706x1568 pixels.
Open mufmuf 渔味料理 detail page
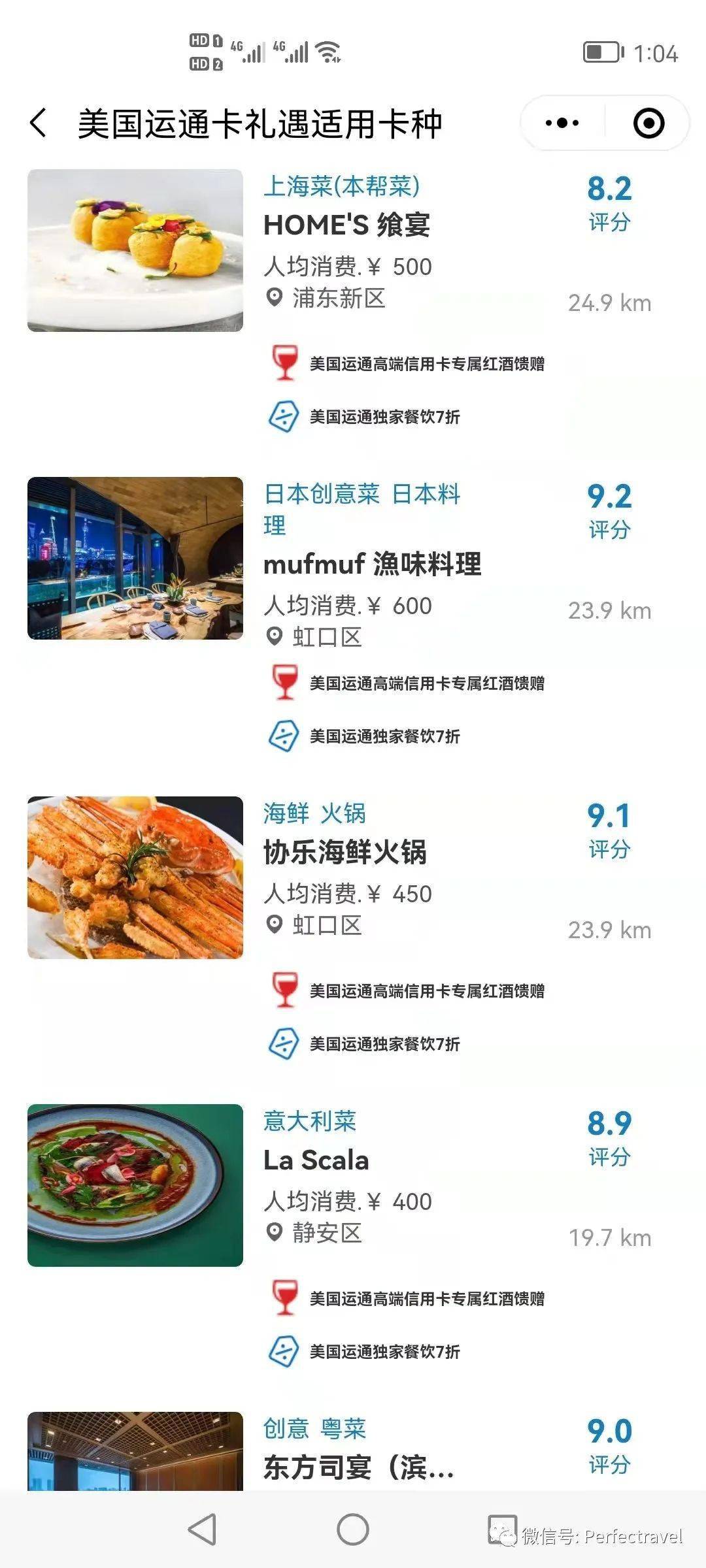click(x=373, y=566)
